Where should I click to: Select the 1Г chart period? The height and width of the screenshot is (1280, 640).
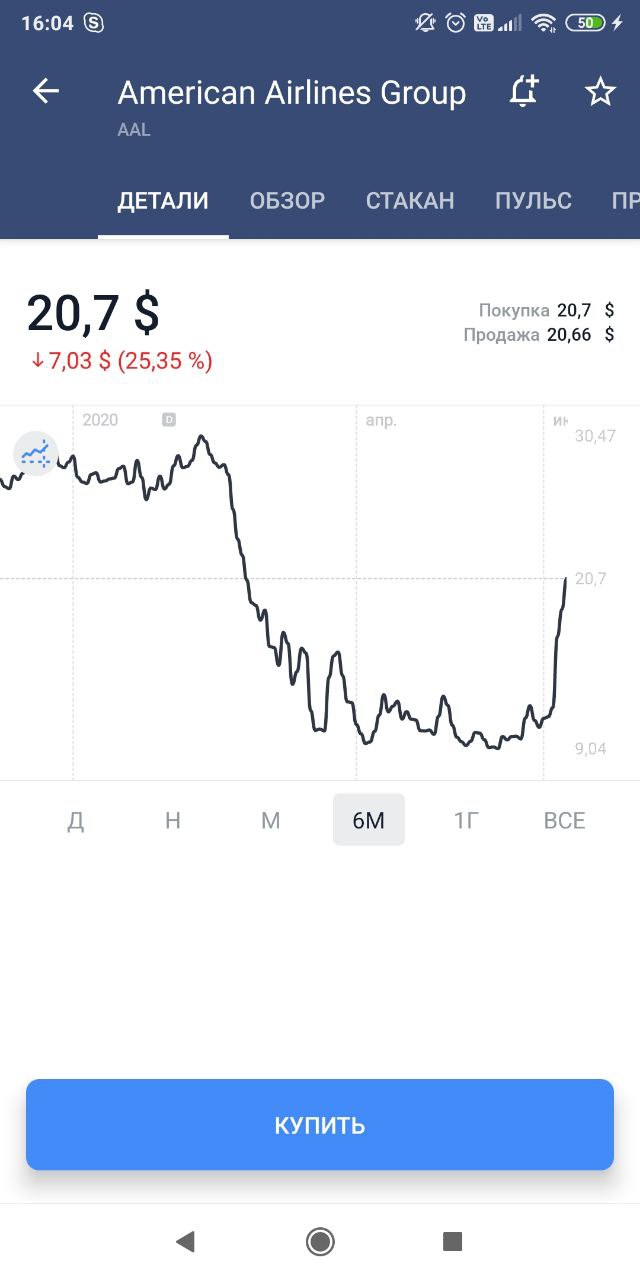coord(467,821)
